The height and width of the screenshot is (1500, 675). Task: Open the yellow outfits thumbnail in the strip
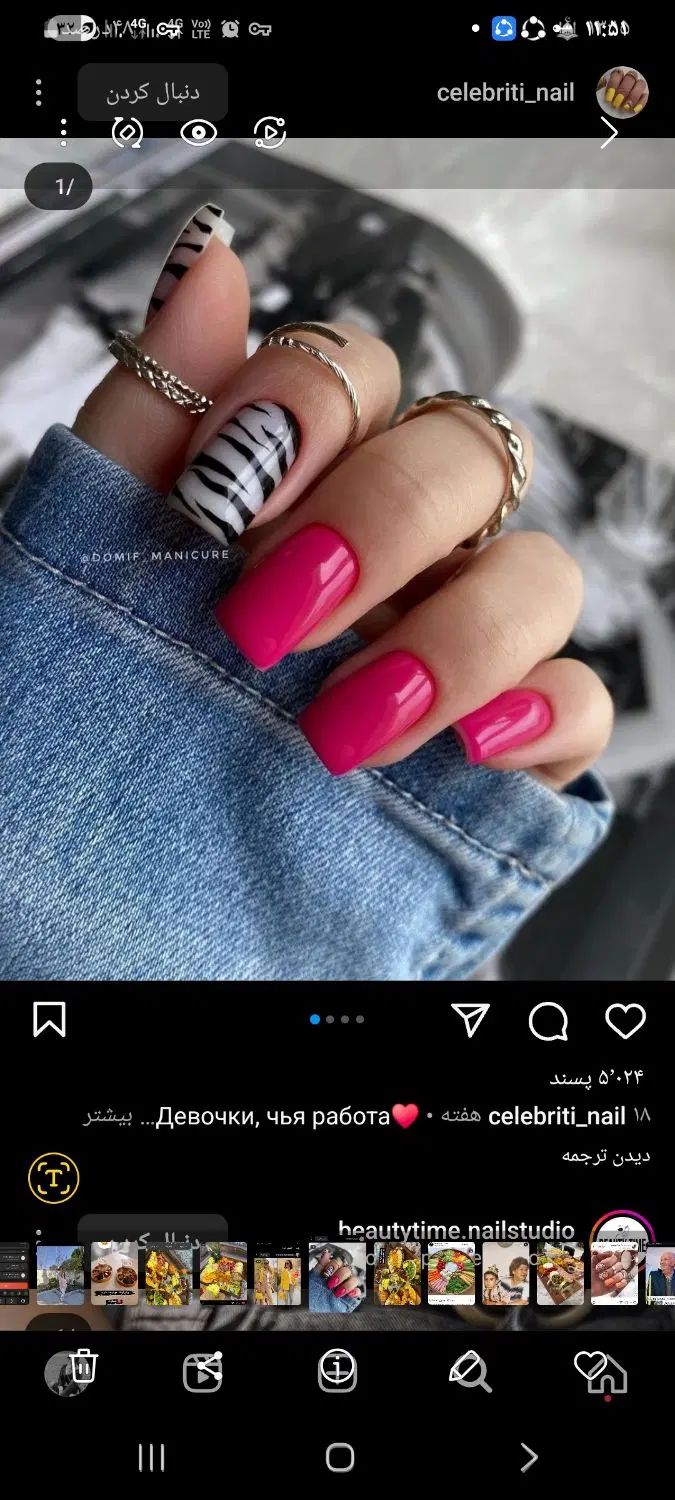click(x=277, y=1274)
